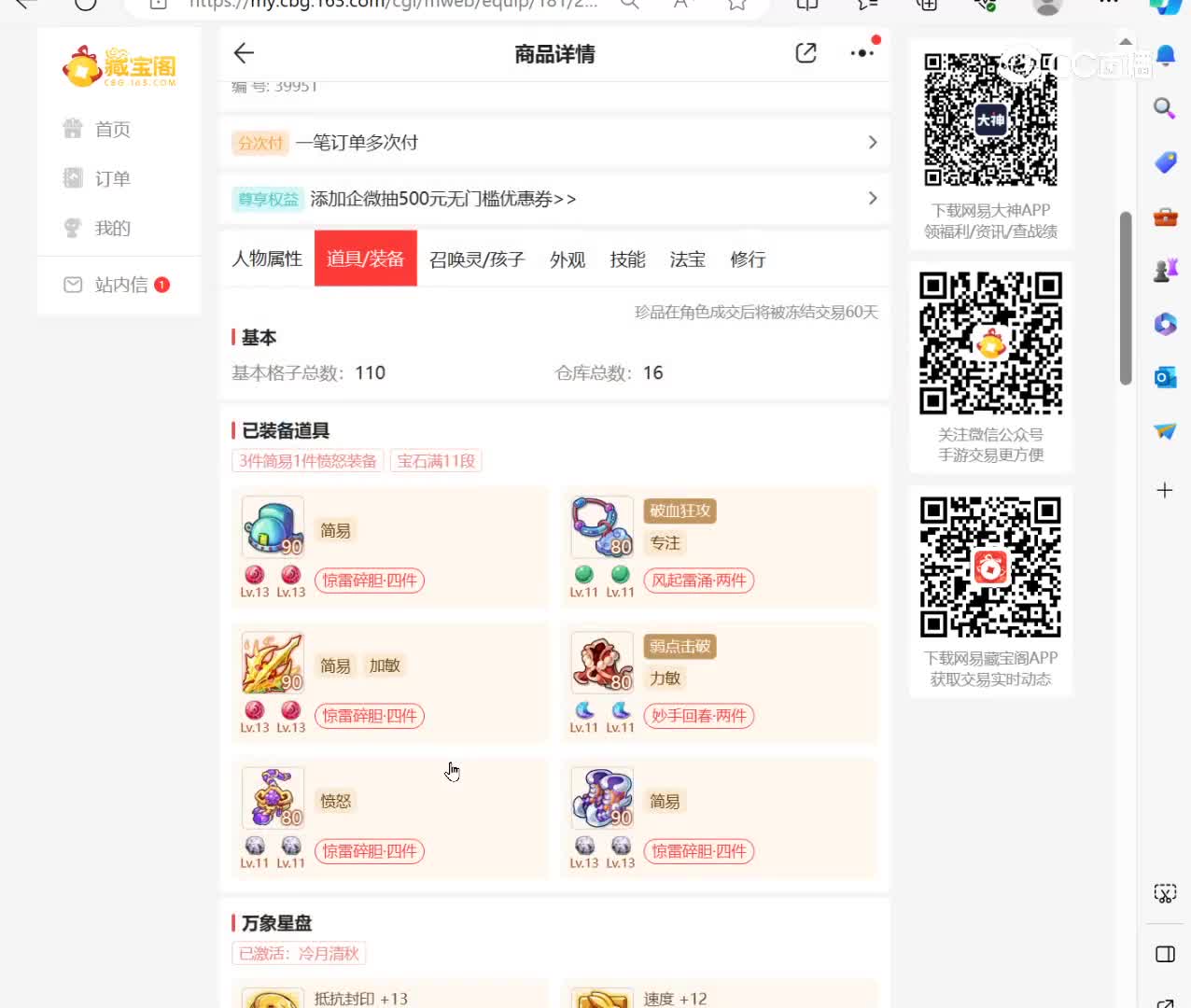The image size is (1191, 1008).
Task: Switch to 人物属性 tab
Action: [x=267, y=259]
